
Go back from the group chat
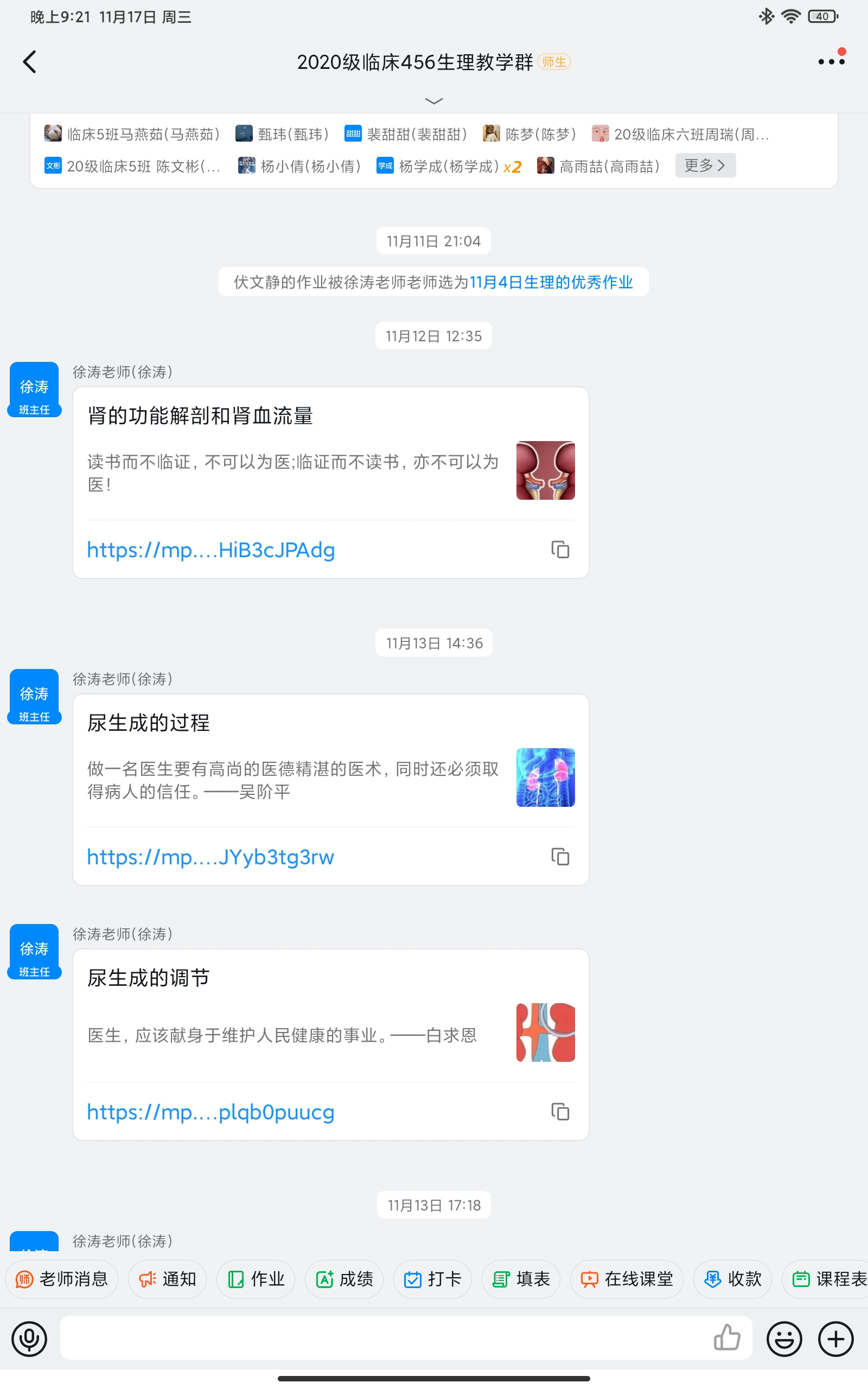pos(30,62)
